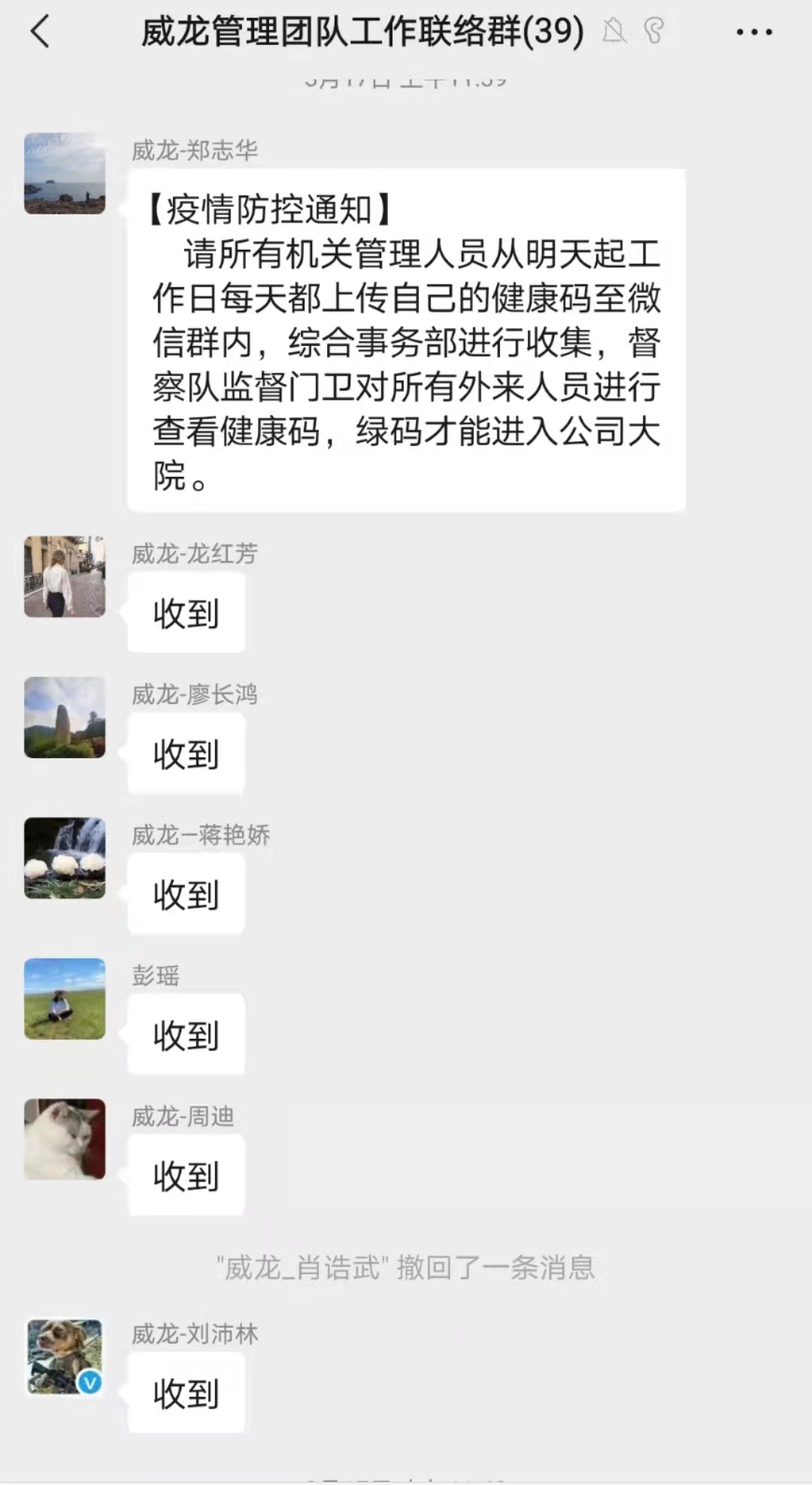This screenshot has width=812, height=1485.
Task: Tap 威龙-廖长鸿's avatar
Action: point(65,718)
